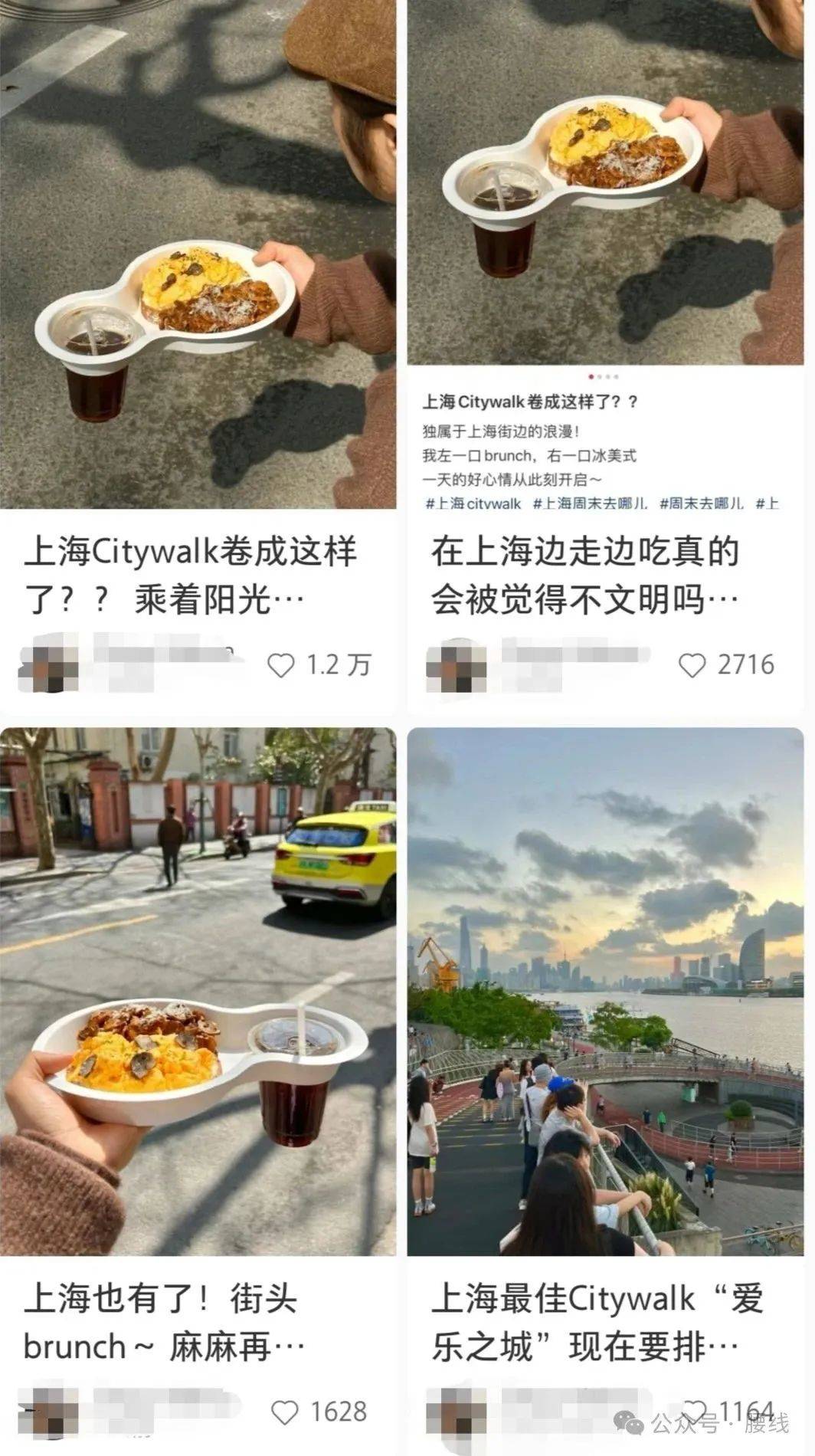Like the post with 2716 likes
This screenshot has width=815, height=1456.
[692, 665]
